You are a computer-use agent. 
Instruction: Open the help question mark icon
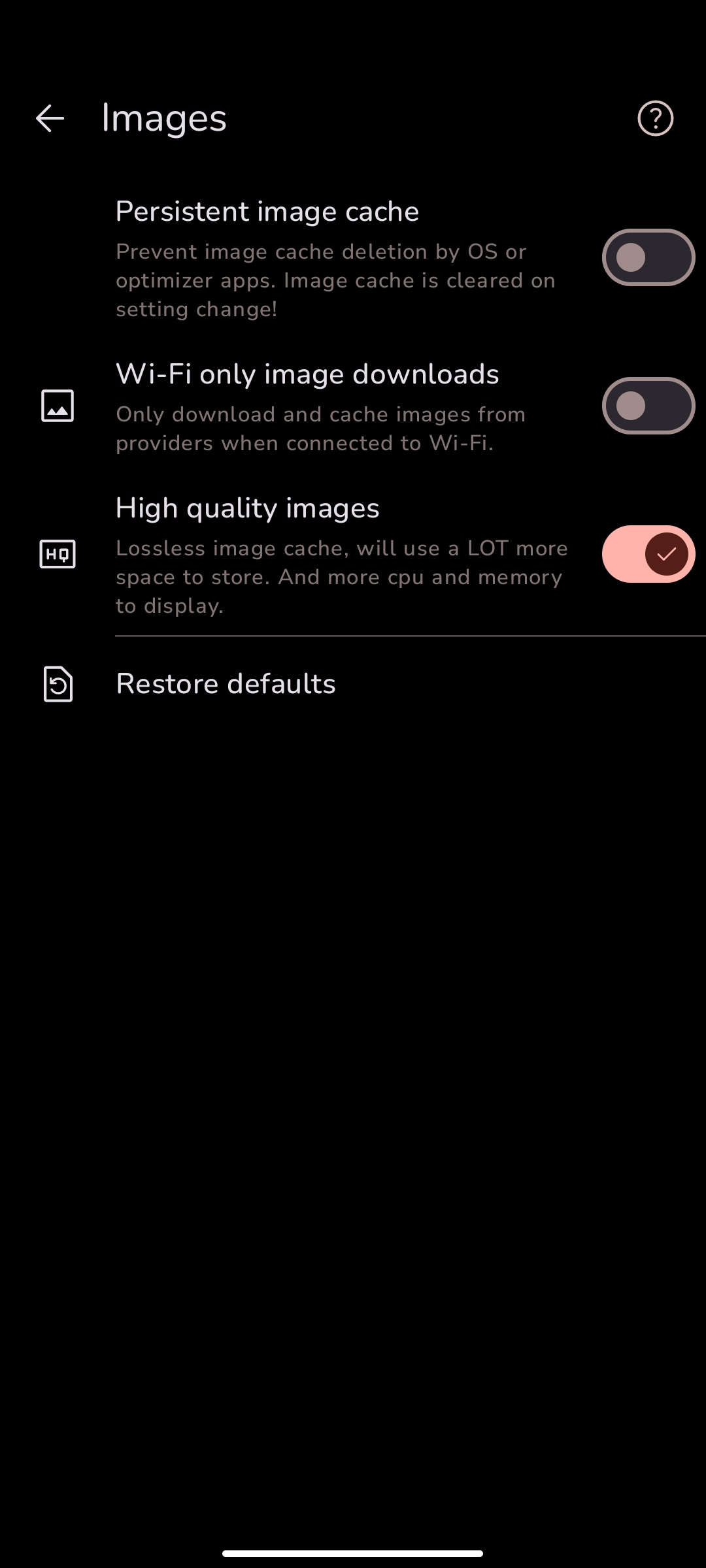655,118
